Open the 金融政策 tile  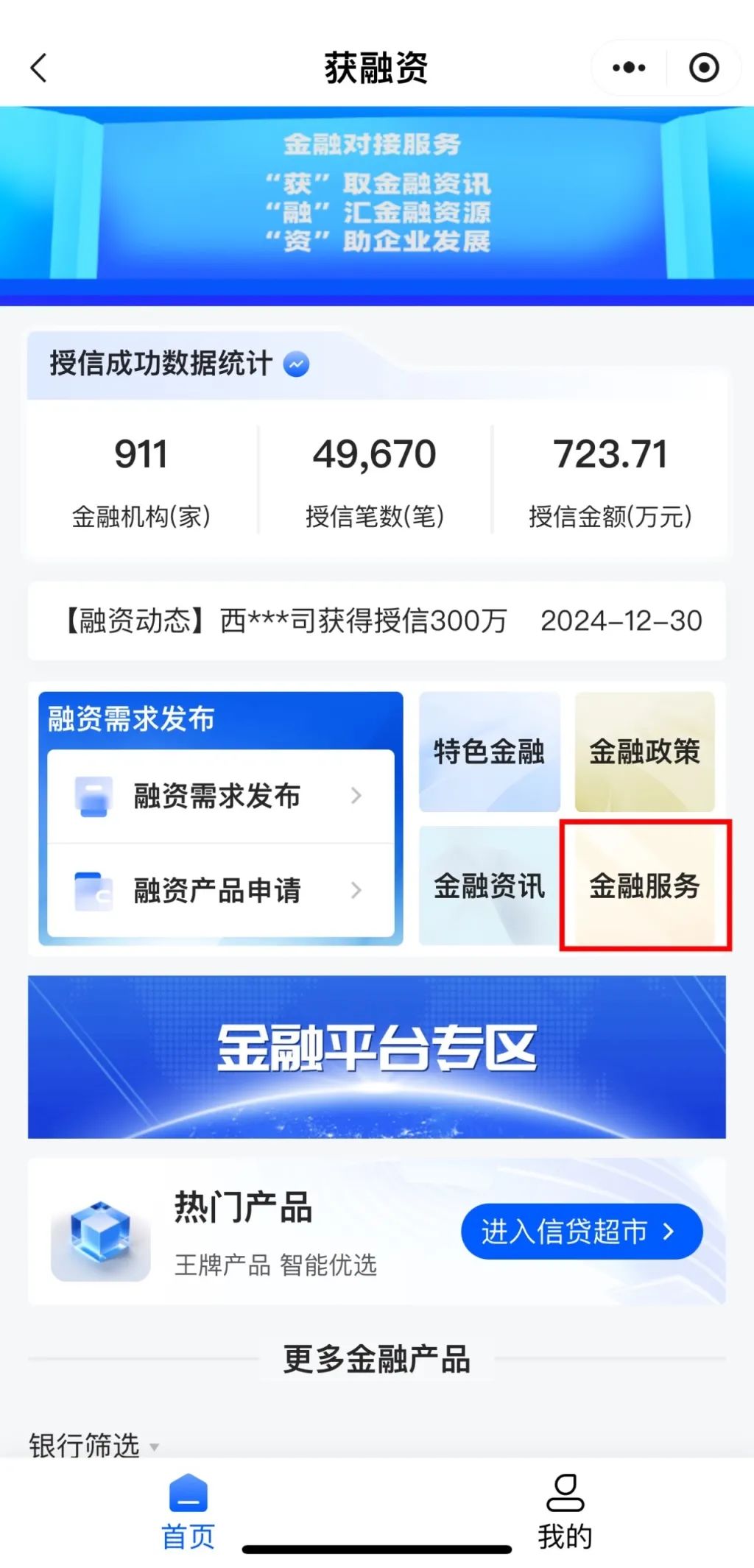pos(644,752)
